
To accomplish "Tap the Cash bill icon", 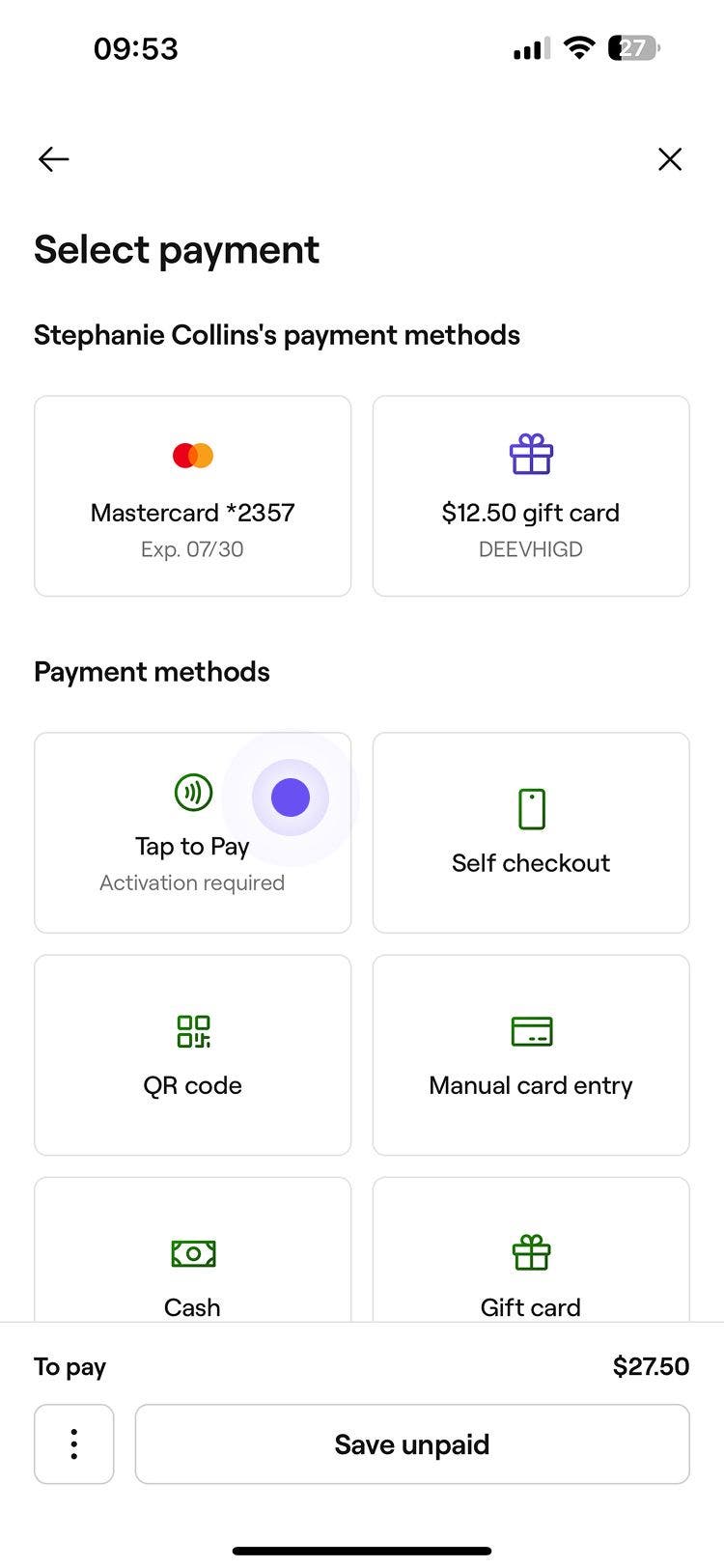I will tap(192, 1253).
